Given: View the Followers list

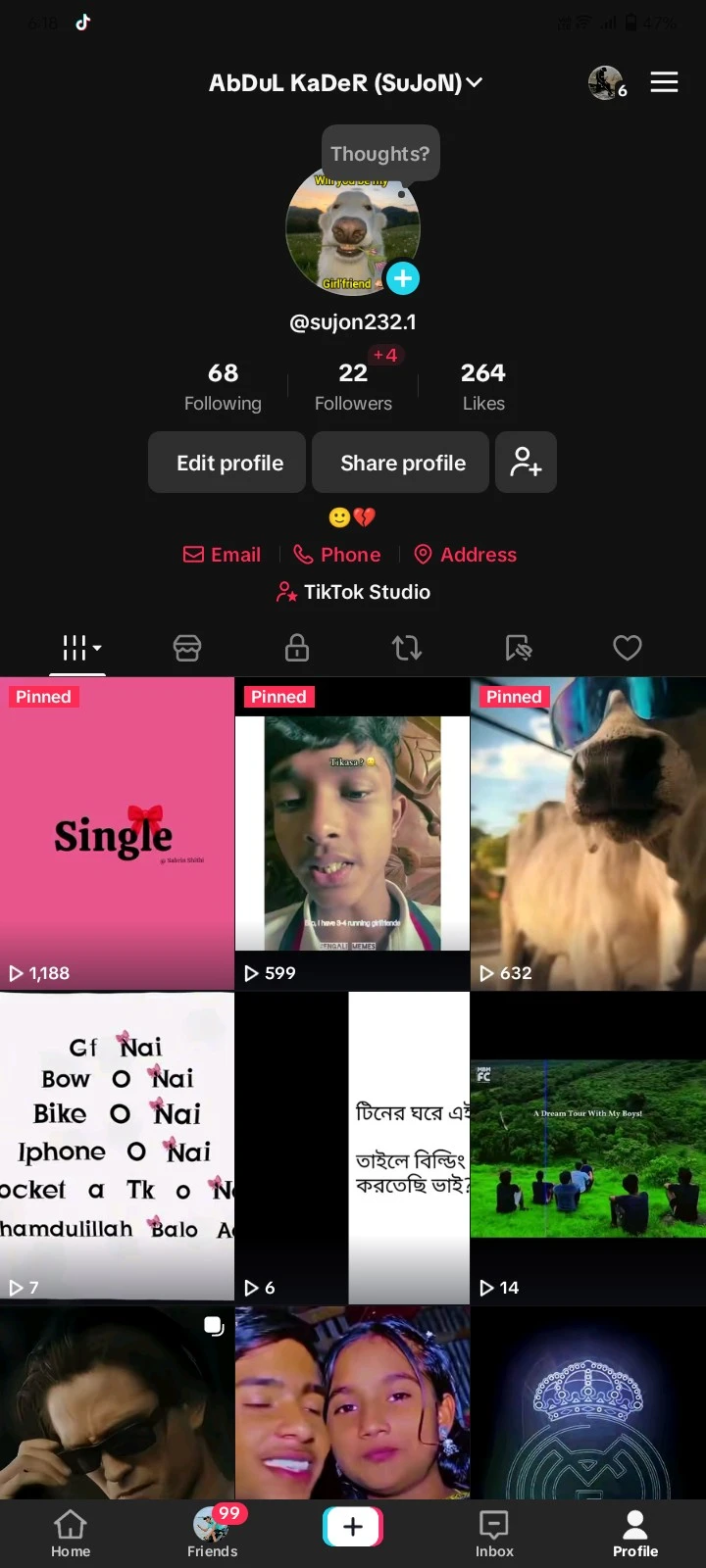Looking at the screenshot, I should click(x=353, y=386).
